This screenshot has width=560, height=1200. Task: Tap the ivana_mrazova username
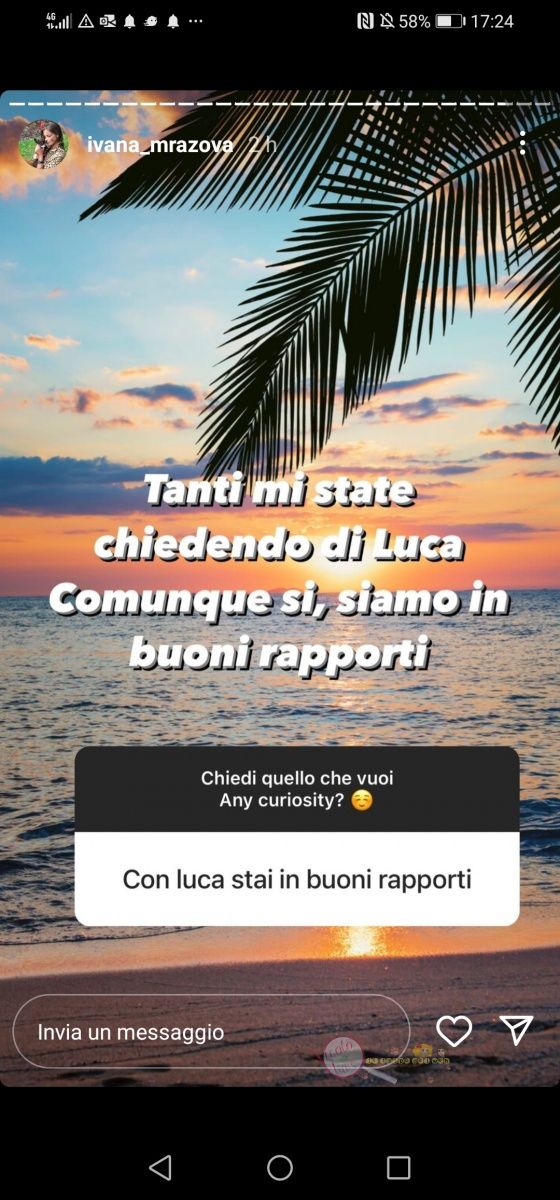point(160,145)
